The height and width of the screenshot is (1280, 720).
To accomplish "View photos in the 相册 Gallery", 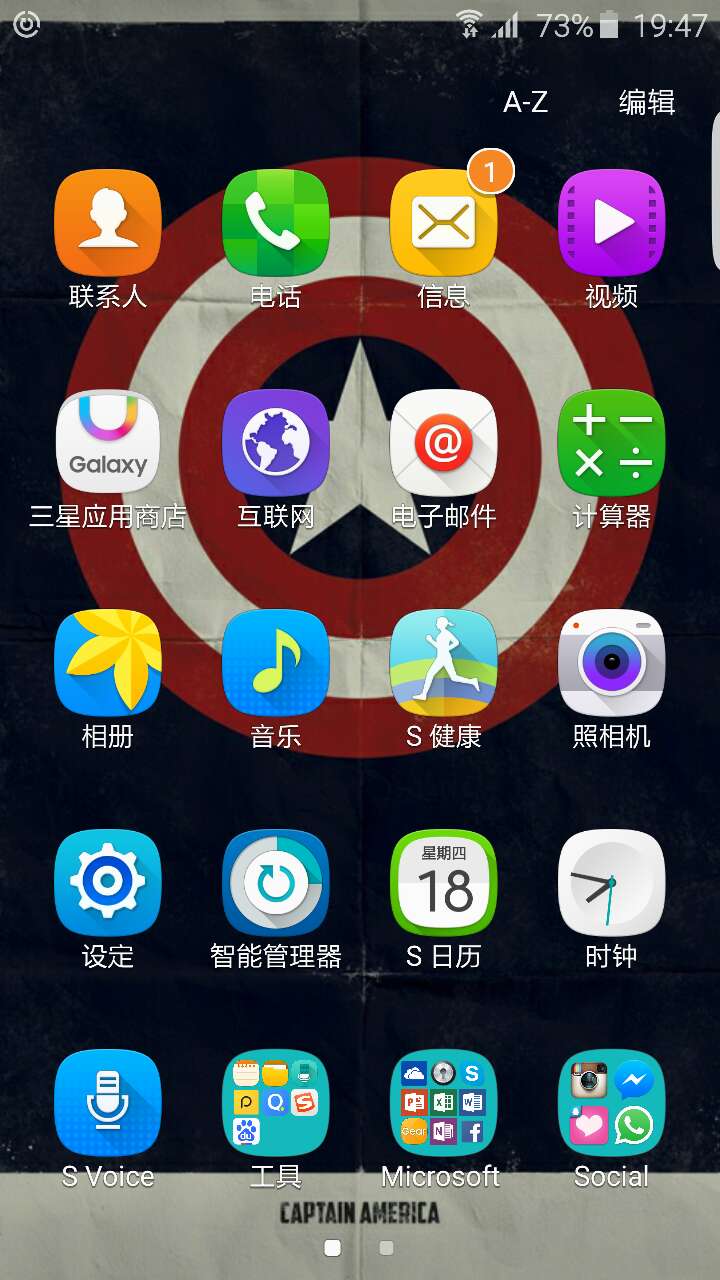I will coord(108,660).
